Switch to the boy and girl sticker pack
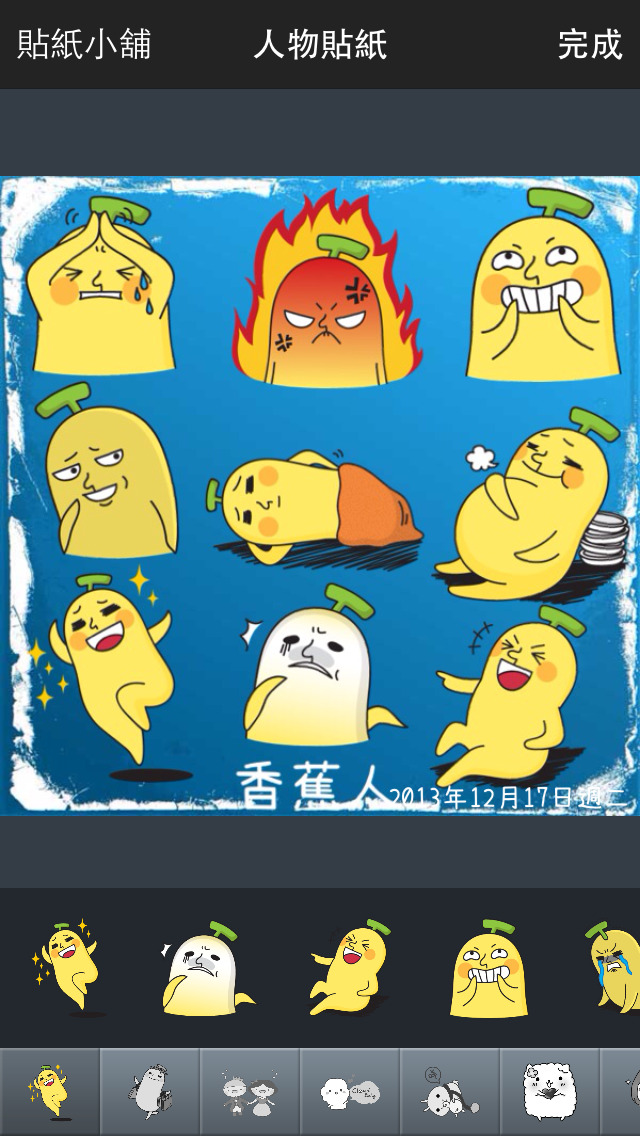The image size is (640, 1136). [x=250, y=1091]
